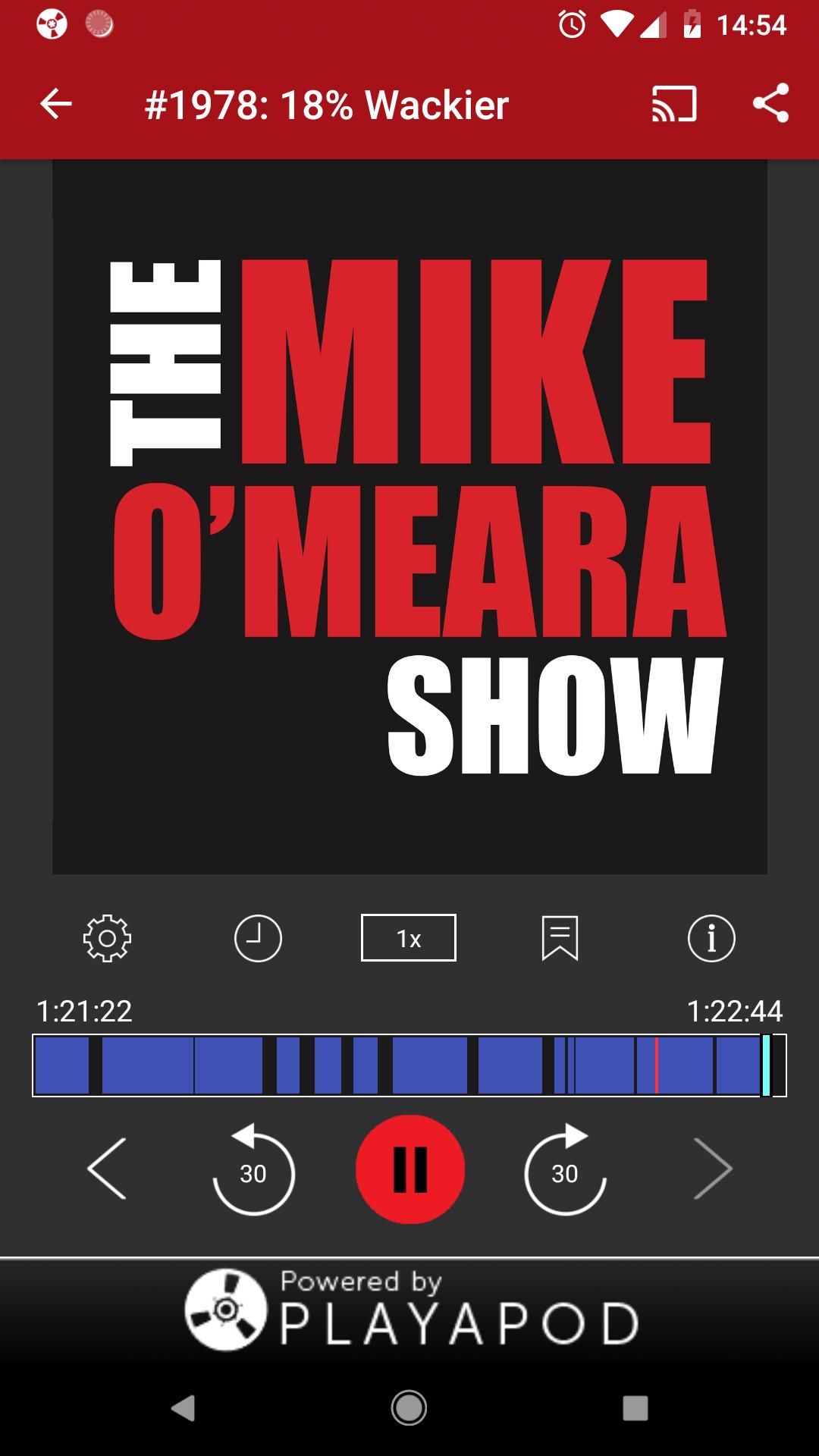Skip forward 30 seconds
This screenshot has width=819, height=1456.
[x=565, y=1169]
